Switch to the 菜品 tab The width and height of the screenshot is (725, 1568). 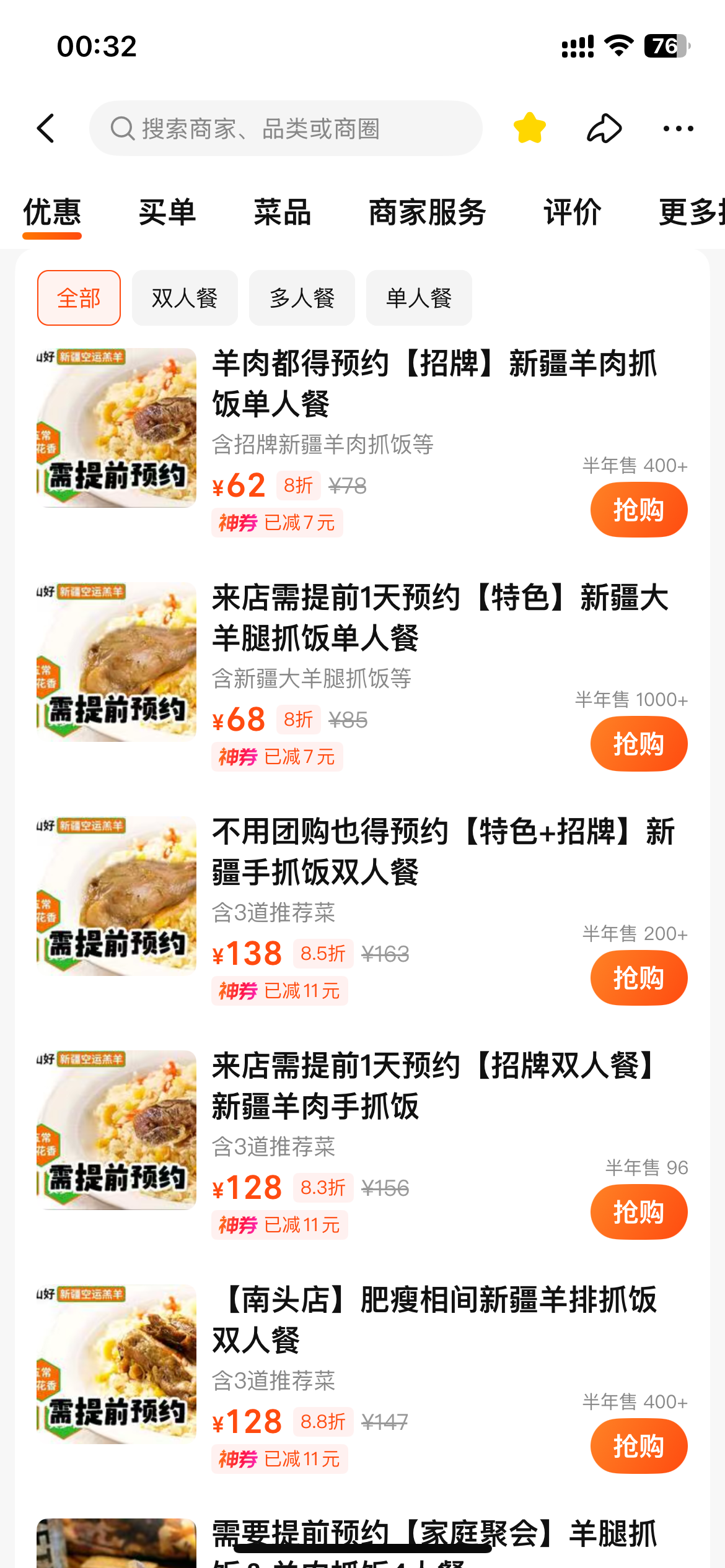[x=282, y=212]
